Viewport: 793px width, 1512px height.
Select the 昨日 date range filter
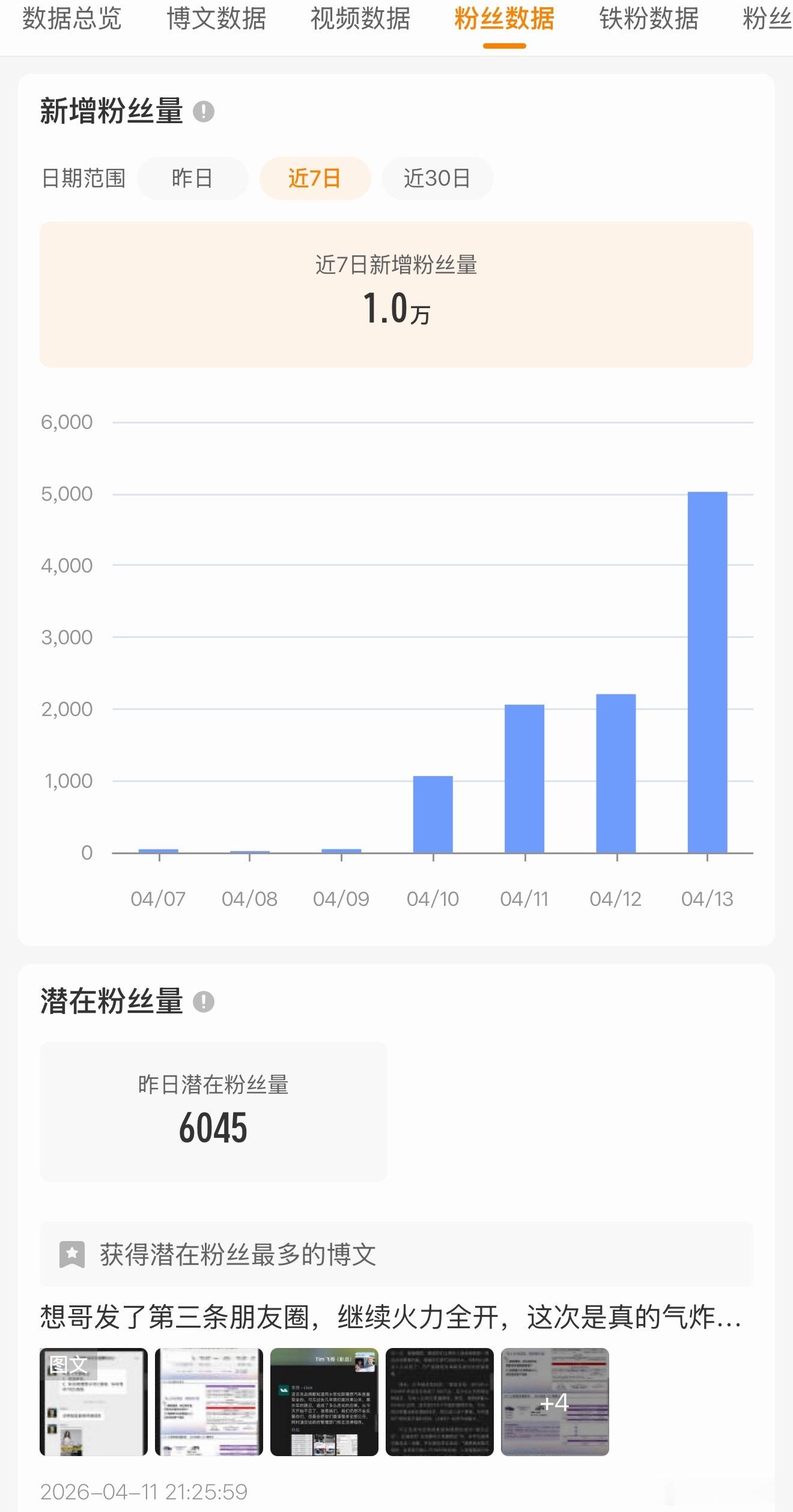pos(193,178)
